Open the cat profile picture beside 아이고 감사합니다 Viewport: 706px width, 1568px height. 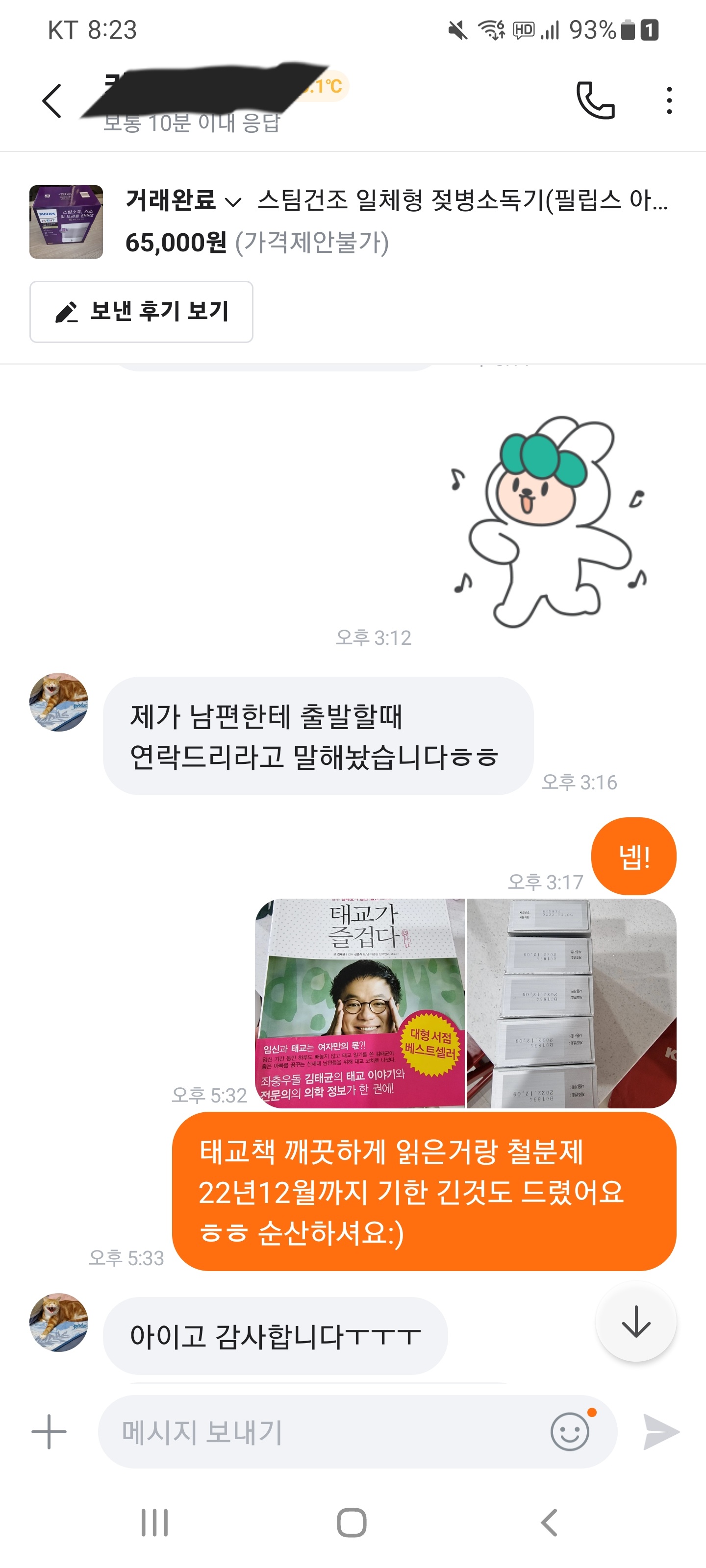(59, 1322)
